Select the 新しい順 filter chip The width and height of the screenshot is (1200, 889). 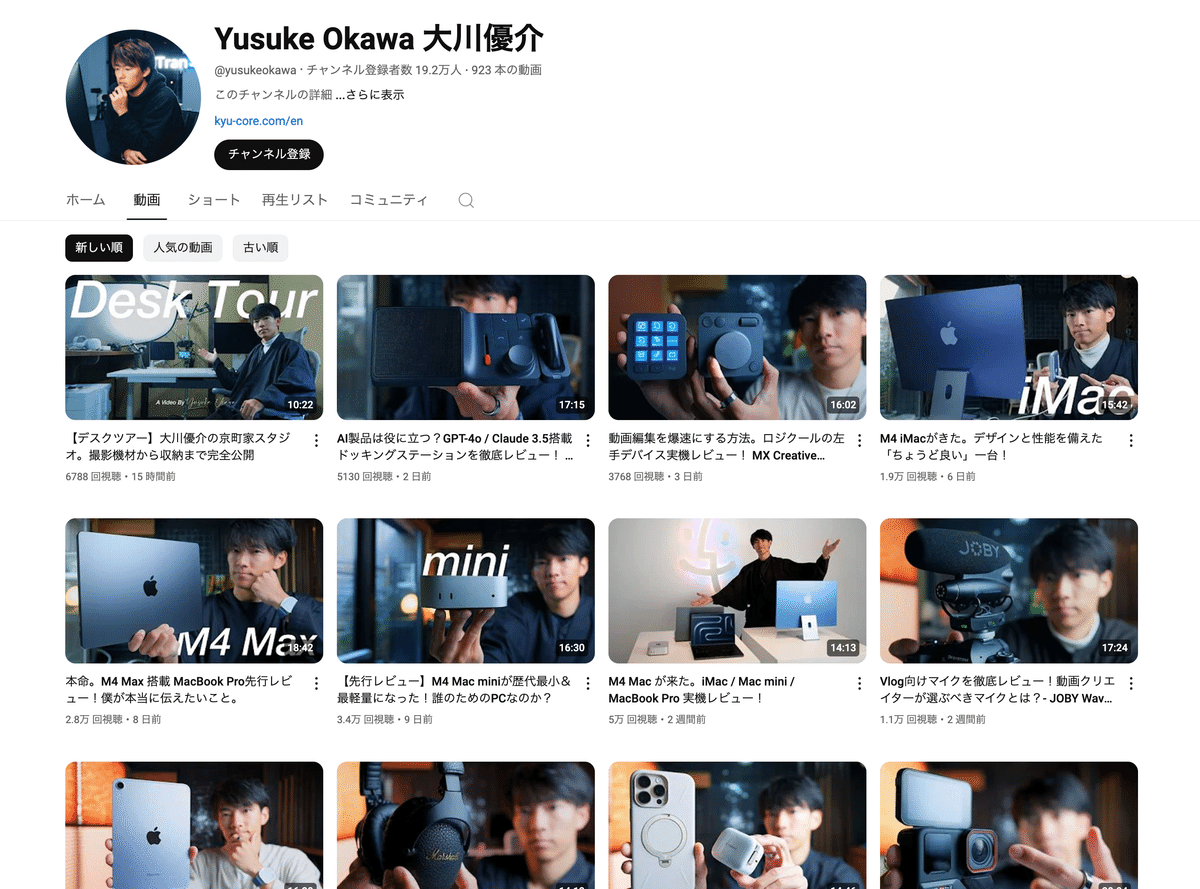click(99, 248)
